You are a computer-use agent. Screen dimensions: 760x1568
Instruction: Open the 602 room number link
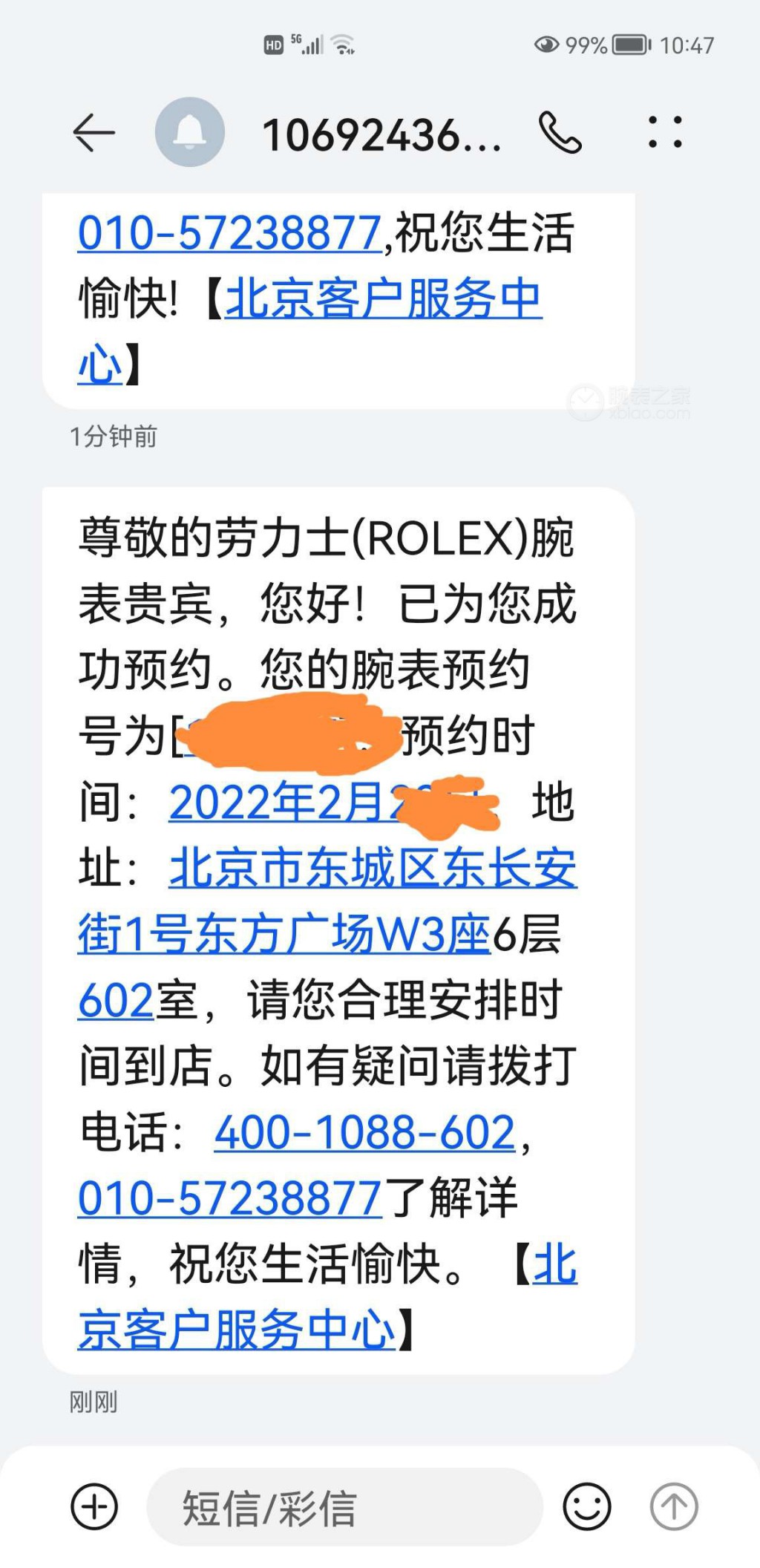pos(116,1001)
